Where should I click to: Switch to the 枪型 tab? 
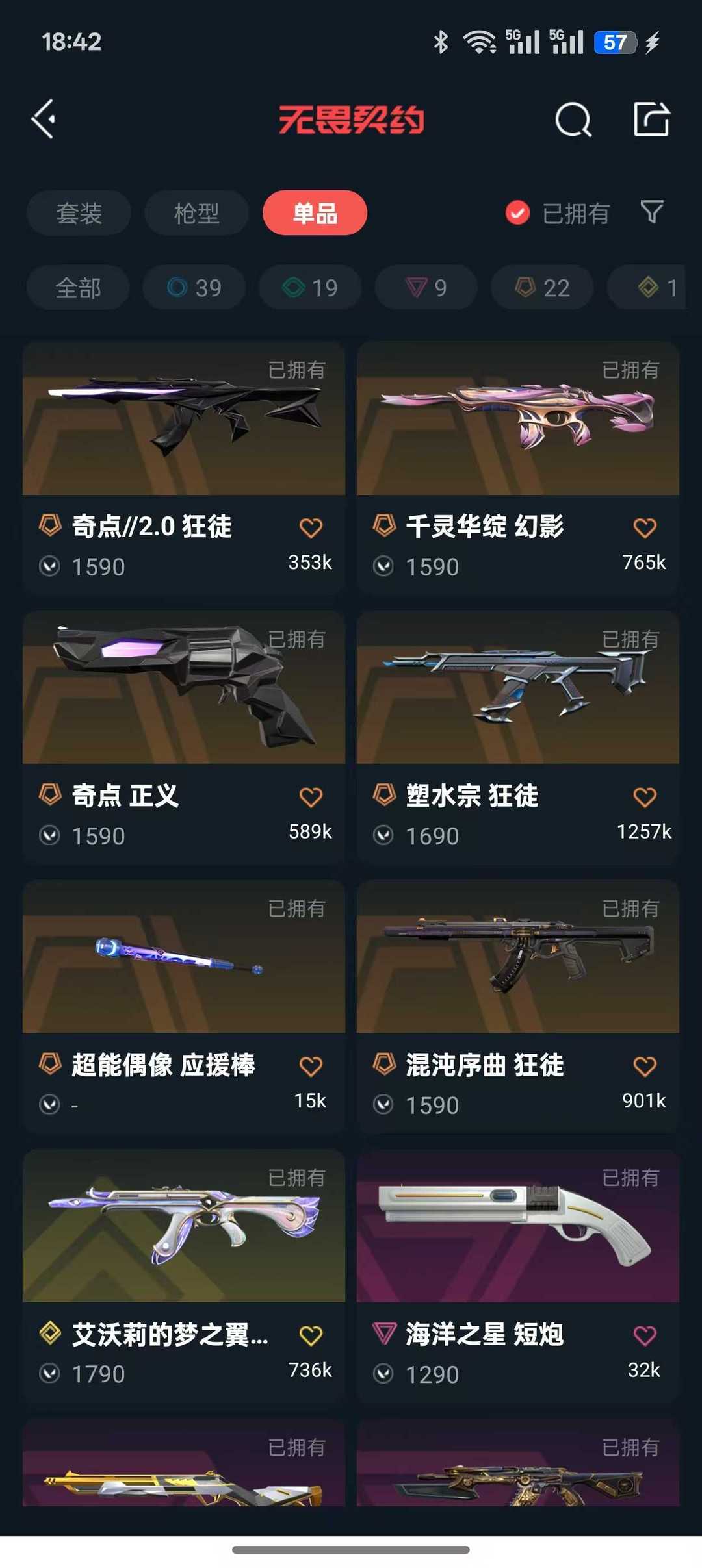[196, 213]
